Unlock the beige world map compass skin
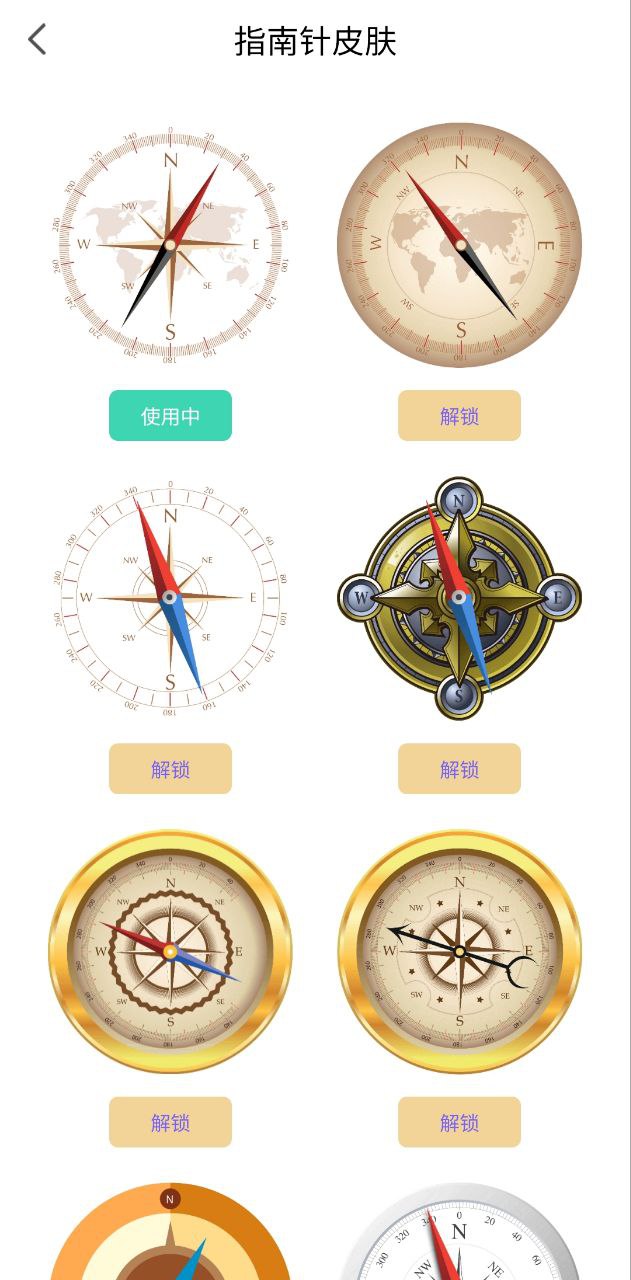 459,416
